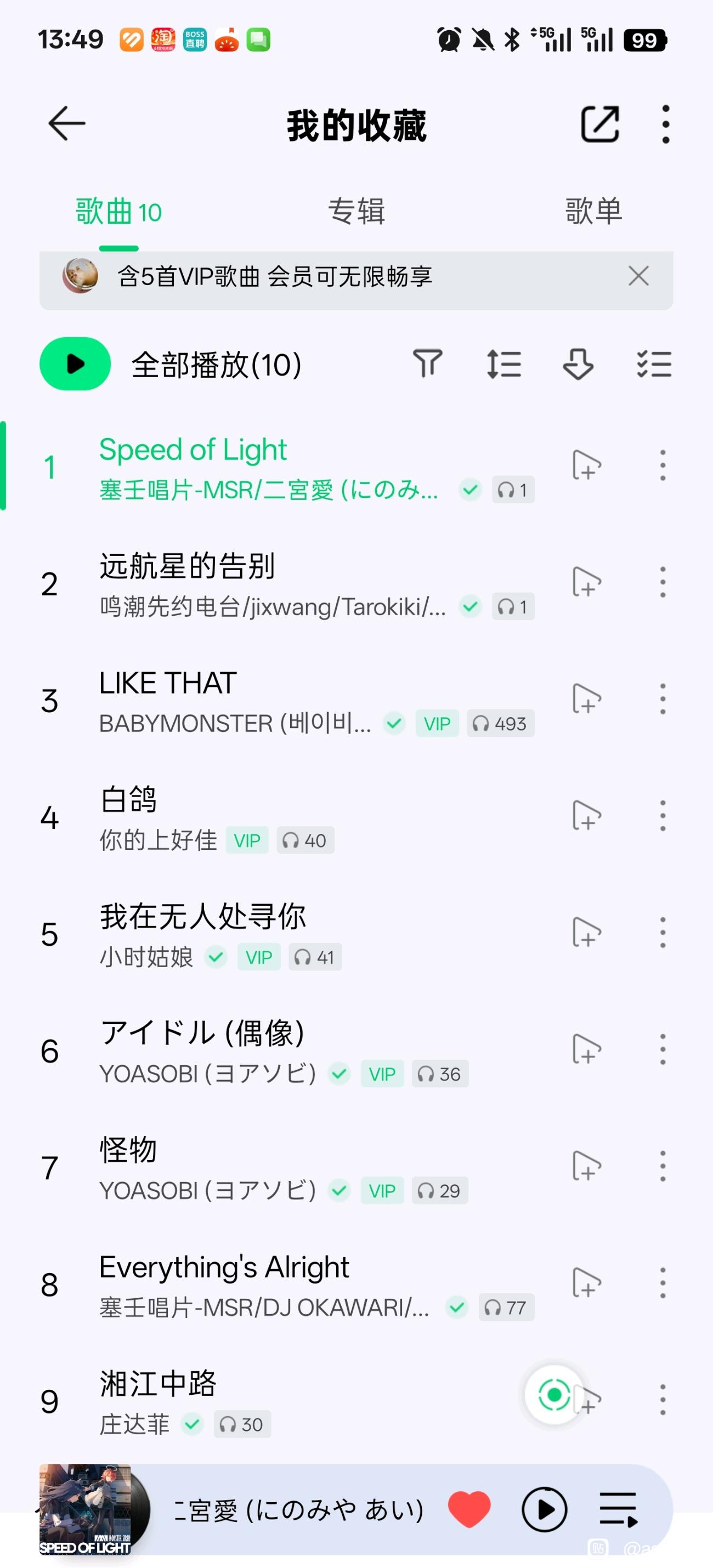713x1568 pixels.
Task: Open the sort order options
Action: click(x=503, y=364)
